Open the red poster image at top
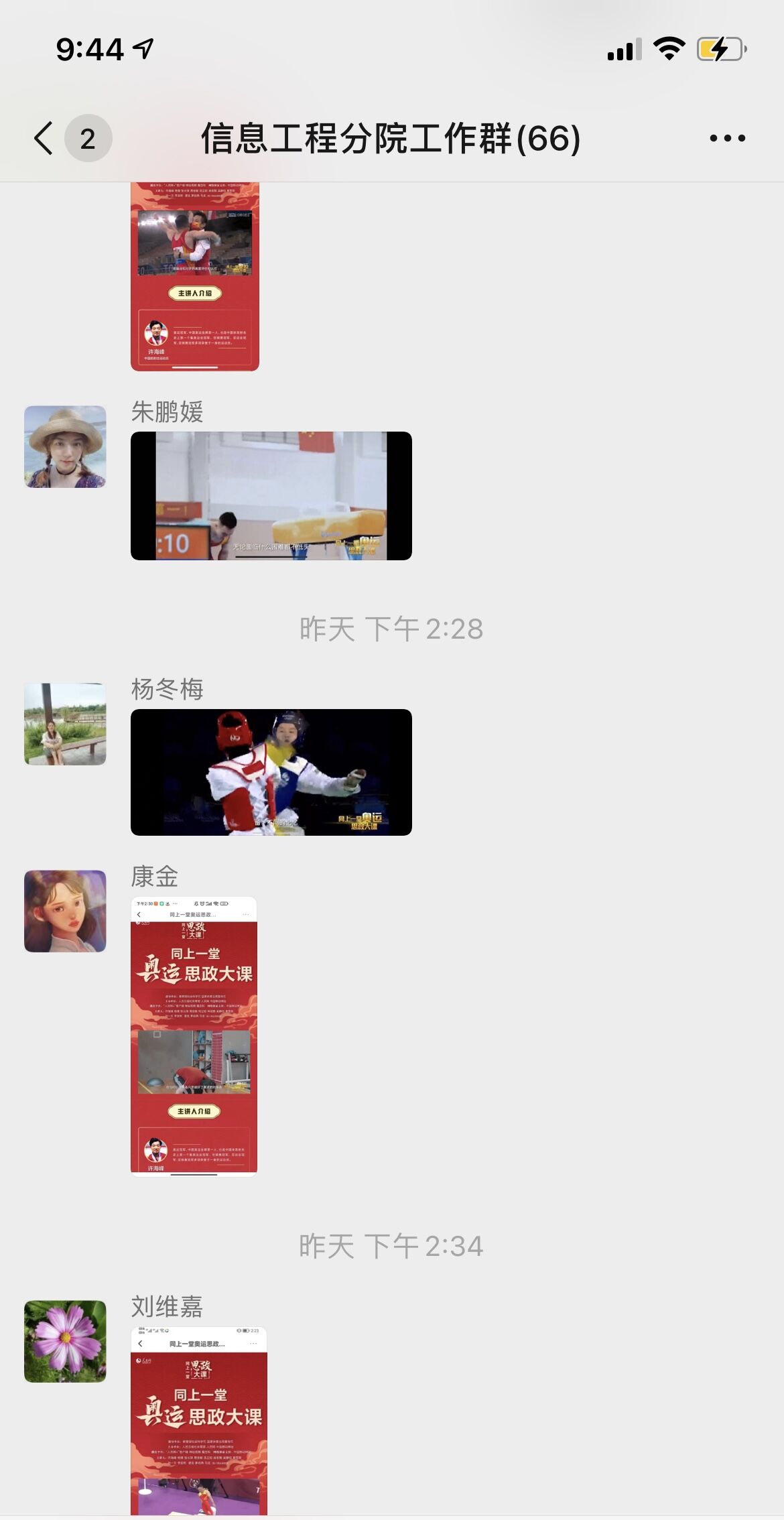The height and width of the screenshot is (1520, 784). click(194, 276)
